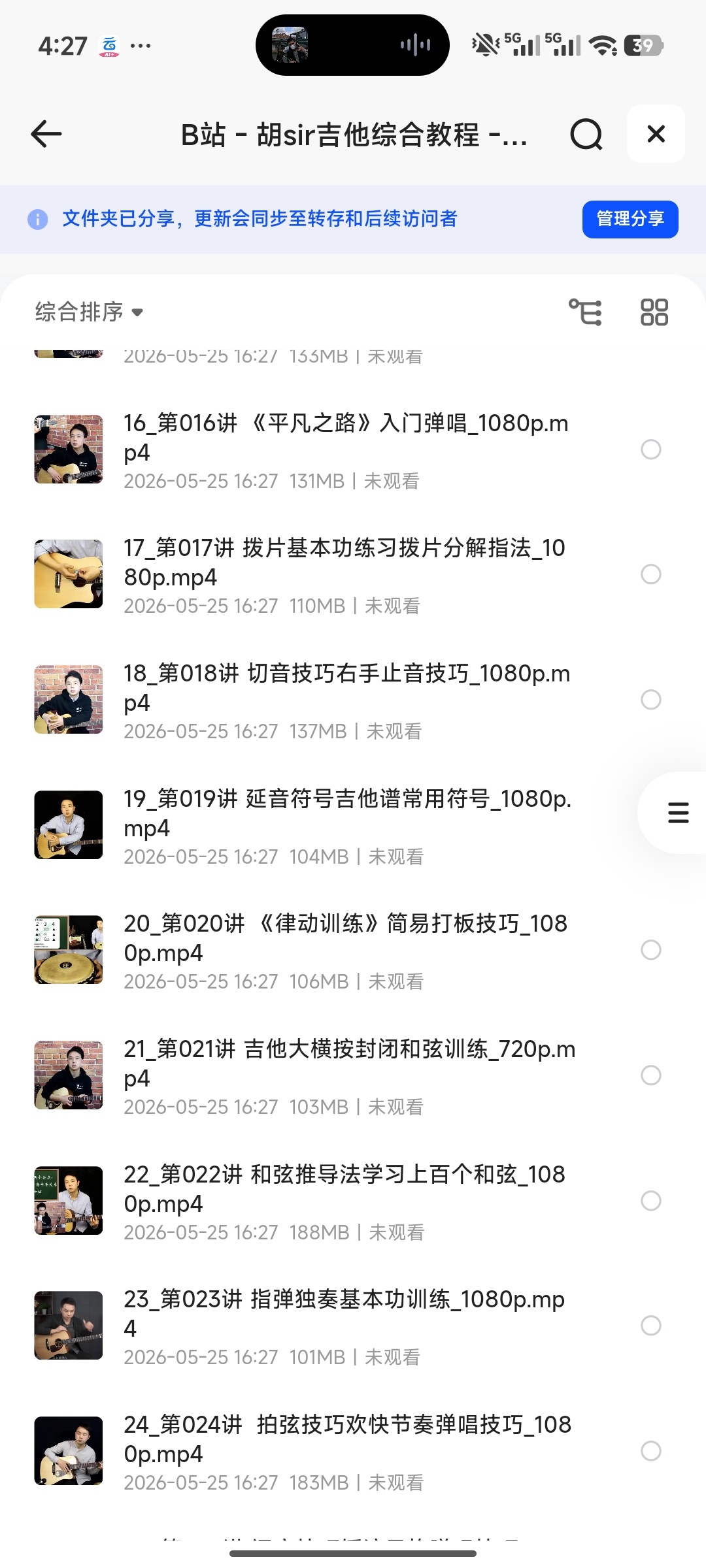Screen dimensions: 706x1568
Task: Close the folder with the X button
Action: (656, 134)
